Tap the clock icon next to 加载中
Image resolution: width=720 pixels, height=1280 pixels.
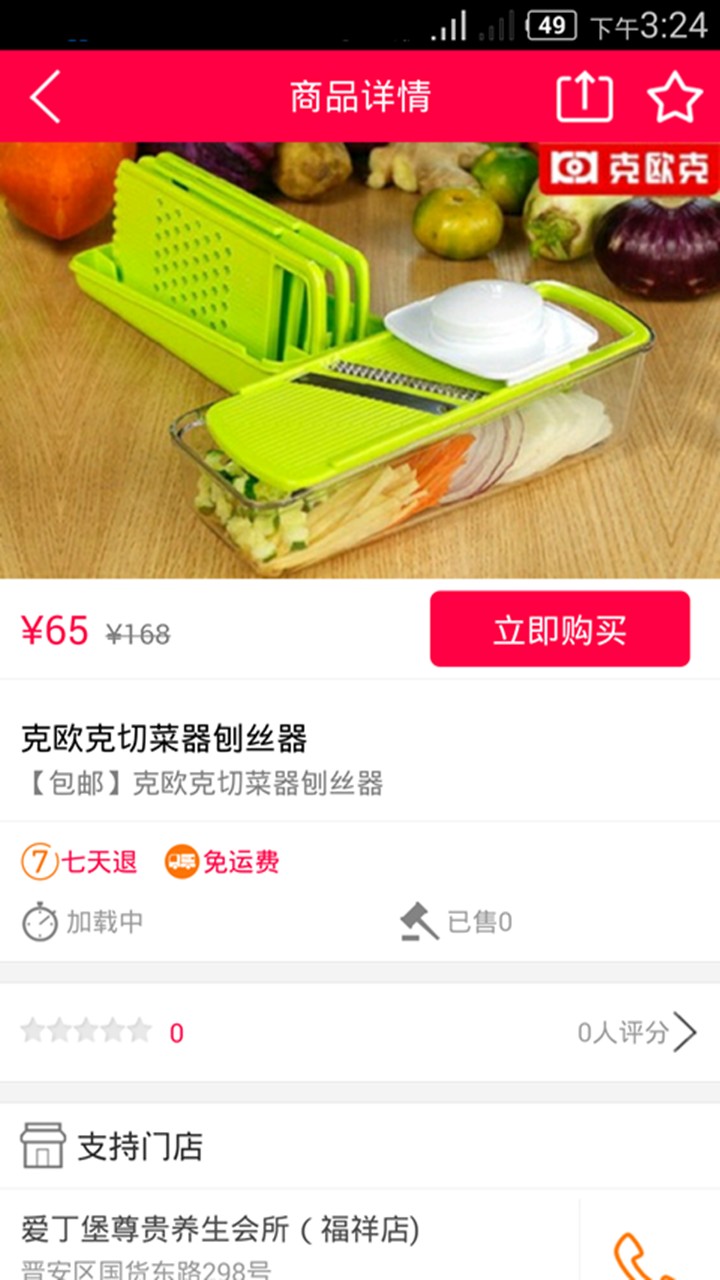(x=38, y=922)
